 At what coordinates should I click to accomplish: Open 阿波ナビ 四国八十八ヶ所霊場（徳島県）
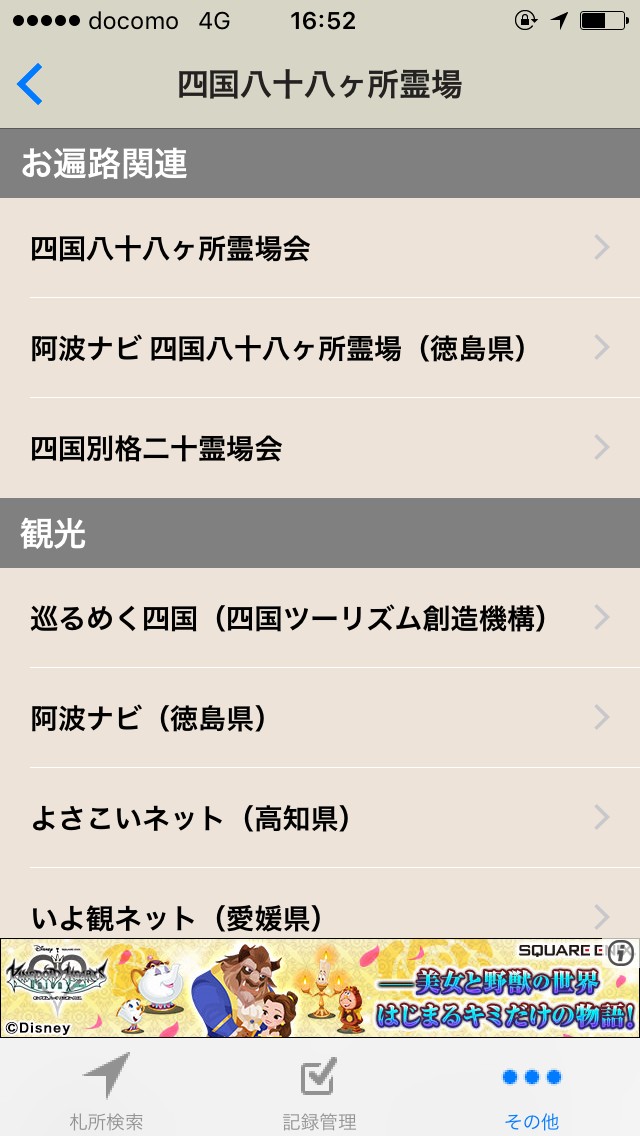pos(320,348)
